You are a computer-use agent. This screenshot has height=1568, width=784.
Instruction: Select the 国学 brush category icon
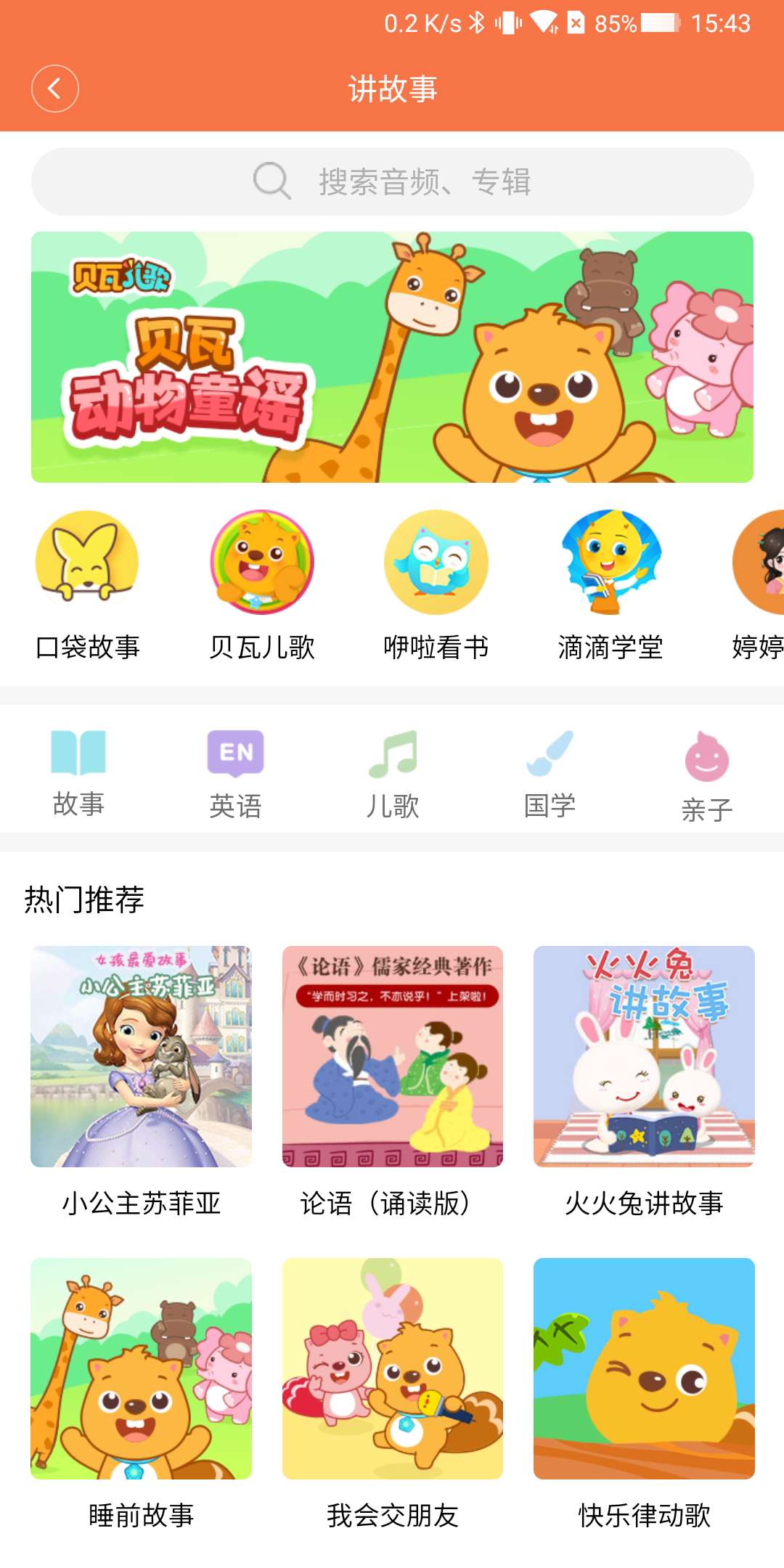[550, 755]
